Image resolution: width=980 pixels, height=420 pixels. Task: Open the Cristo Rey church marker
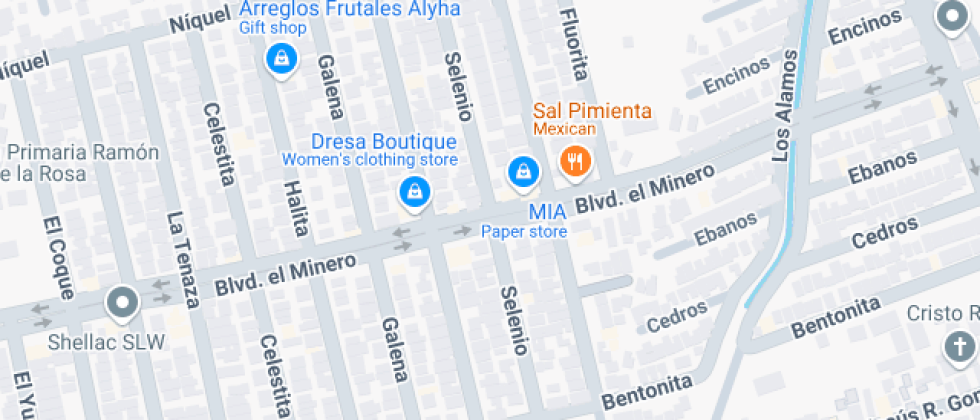959,347
